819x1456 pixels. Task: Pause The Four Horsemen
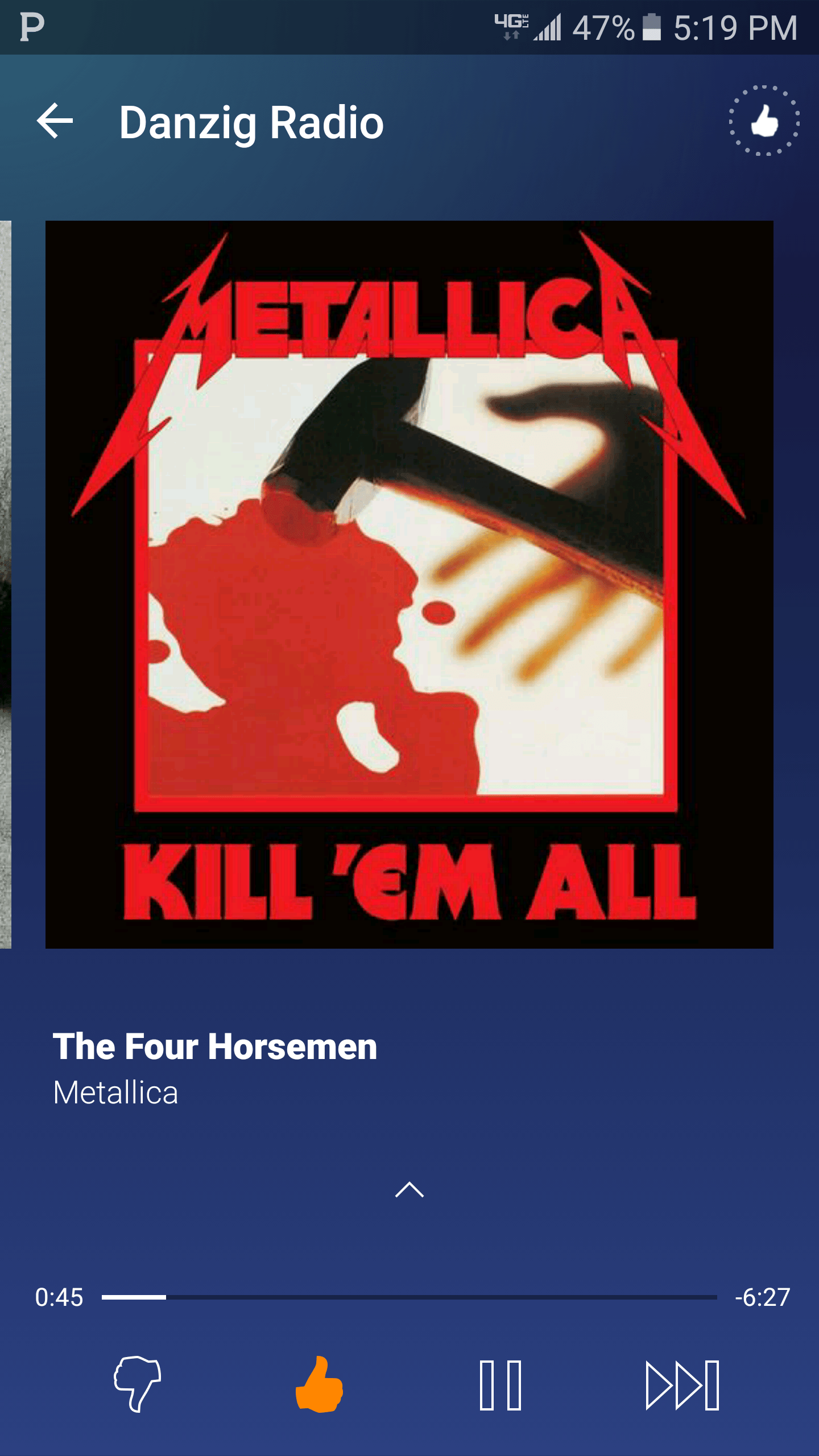tap(500, 1385)
